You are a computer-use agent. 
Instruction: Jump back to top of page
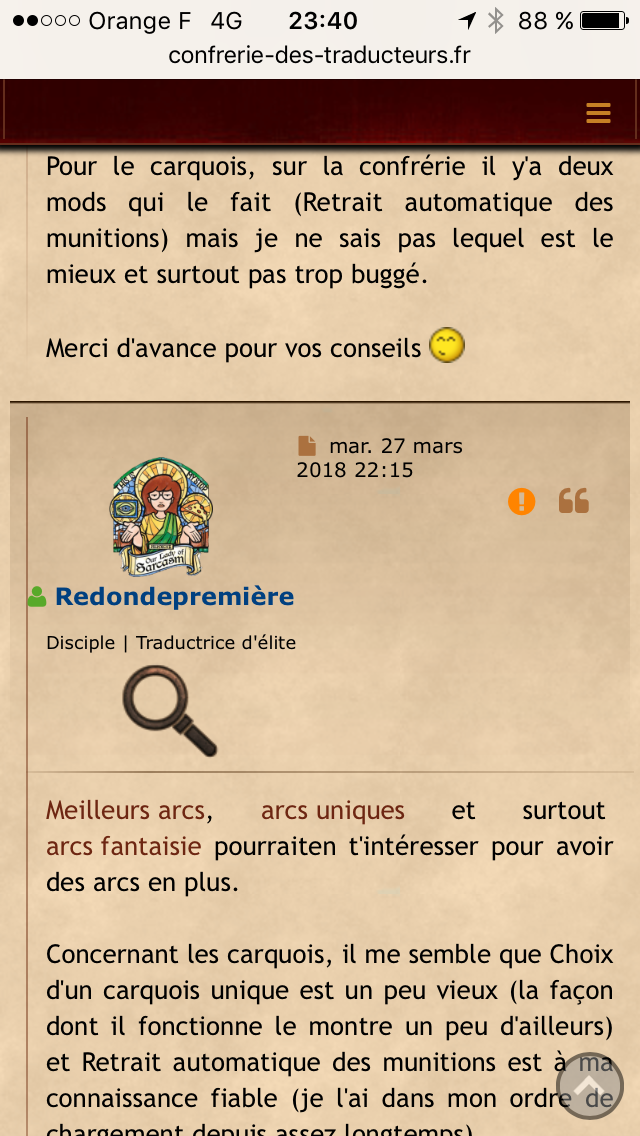point(589,1086)
